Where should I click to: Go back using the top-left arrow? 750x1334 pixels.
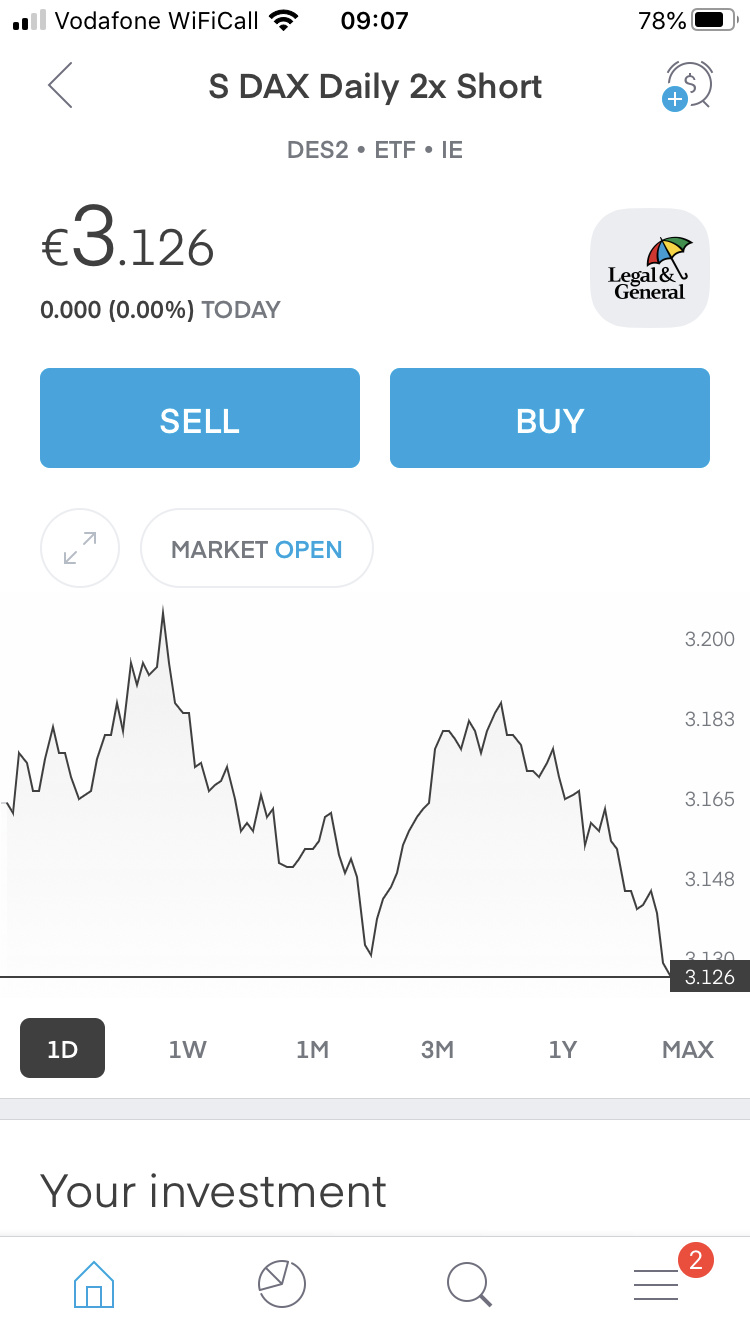pos(60,85)
